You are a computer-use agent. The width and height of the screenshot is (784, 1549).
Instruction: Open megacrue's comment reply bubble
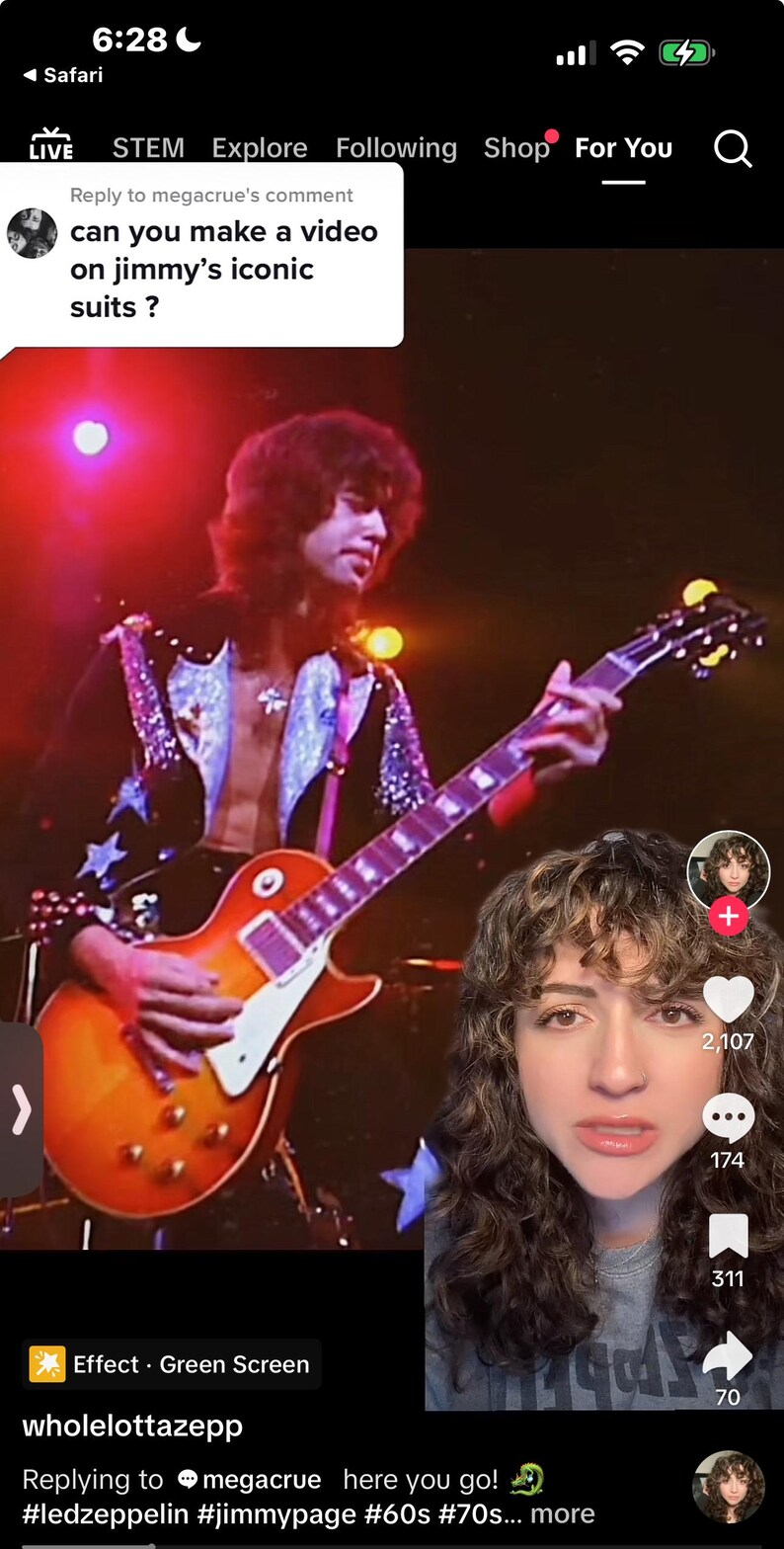pos(201,255)
